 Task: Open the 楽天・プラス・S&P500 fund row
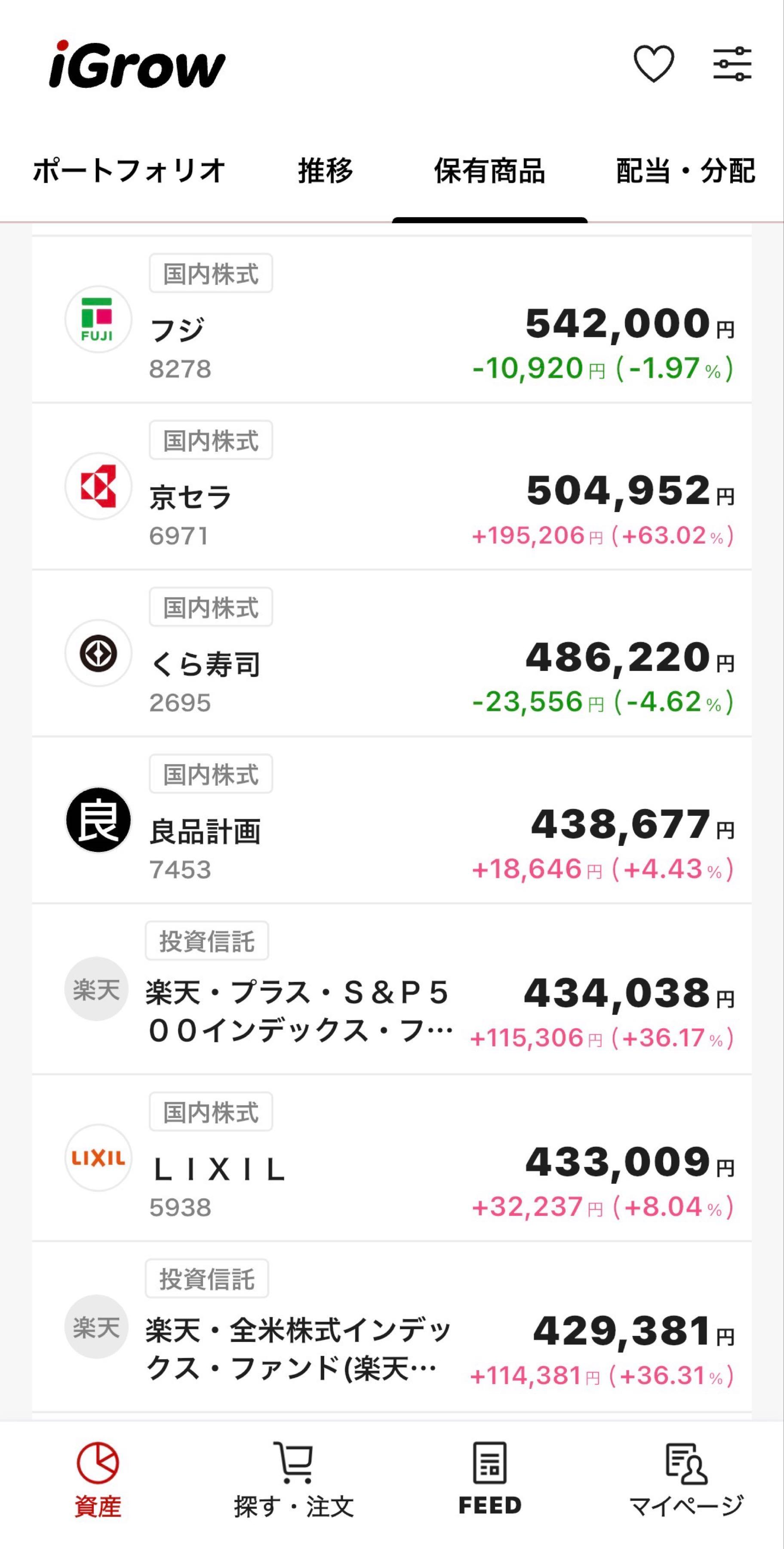click(392, 989)
